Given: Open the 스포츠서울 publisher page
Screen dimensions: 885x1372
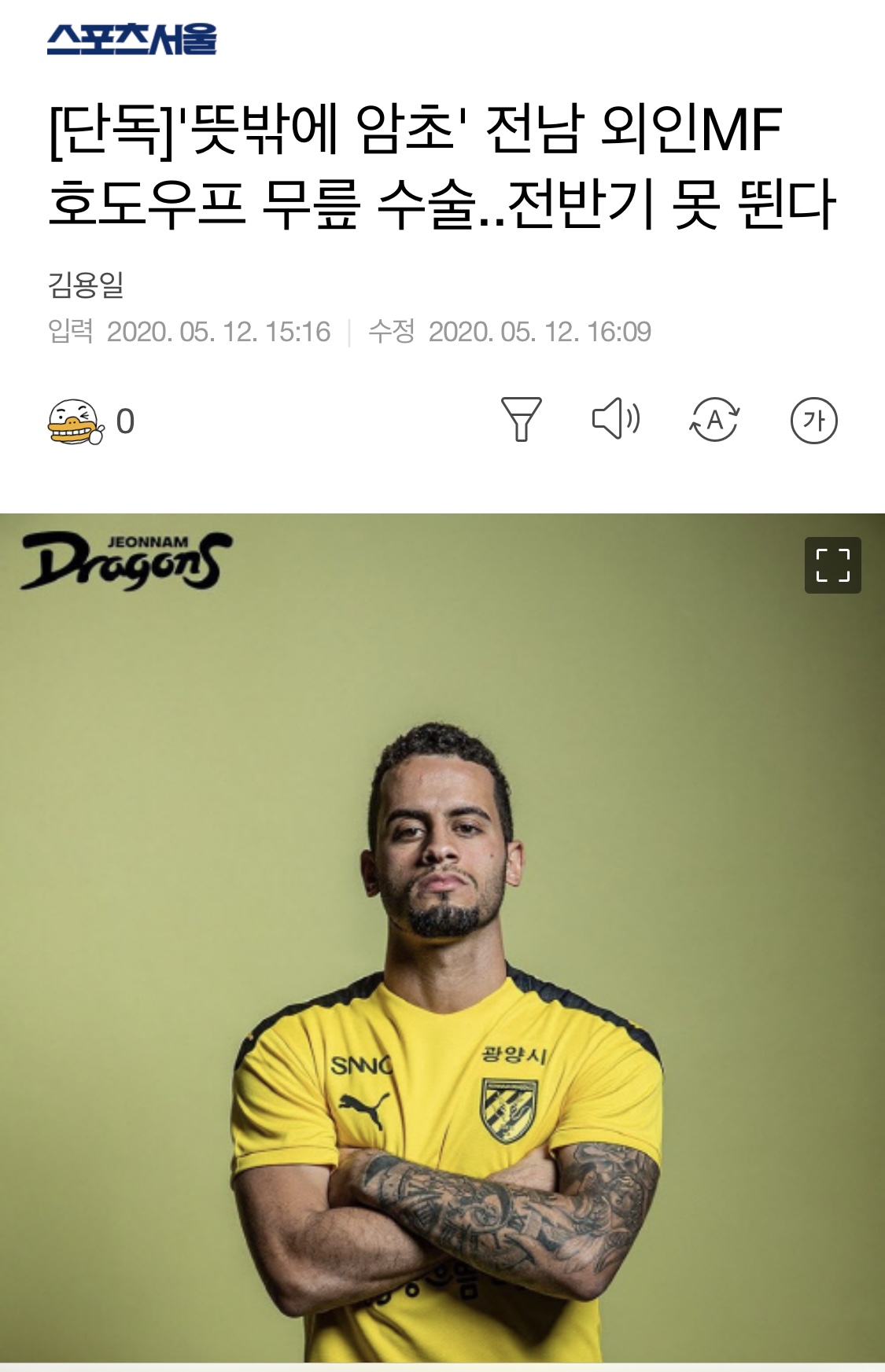Looking at the screenshot, I should pyautogui.click(x=131, y=39).
